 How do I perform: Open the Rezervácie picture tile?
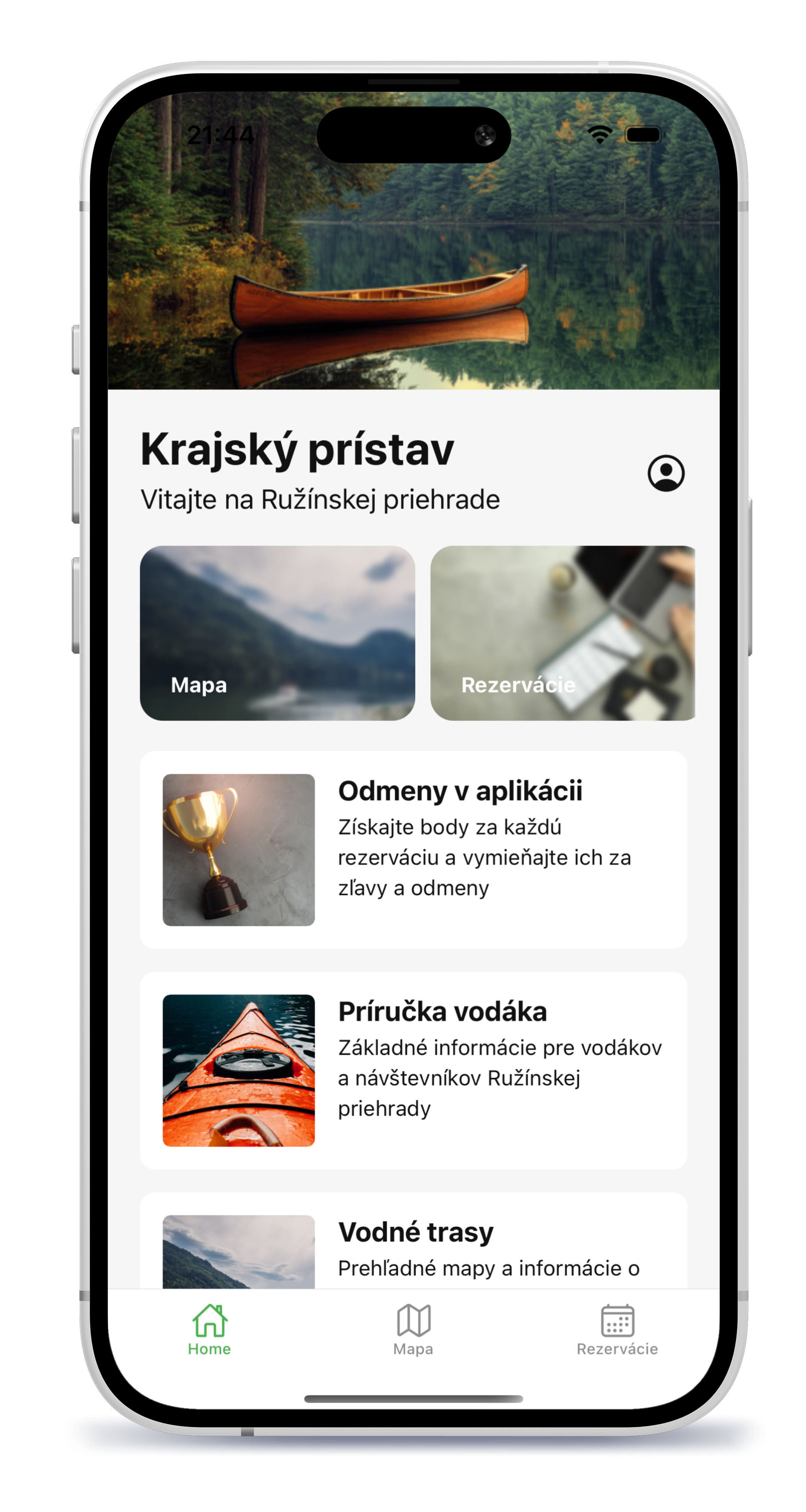562,633
